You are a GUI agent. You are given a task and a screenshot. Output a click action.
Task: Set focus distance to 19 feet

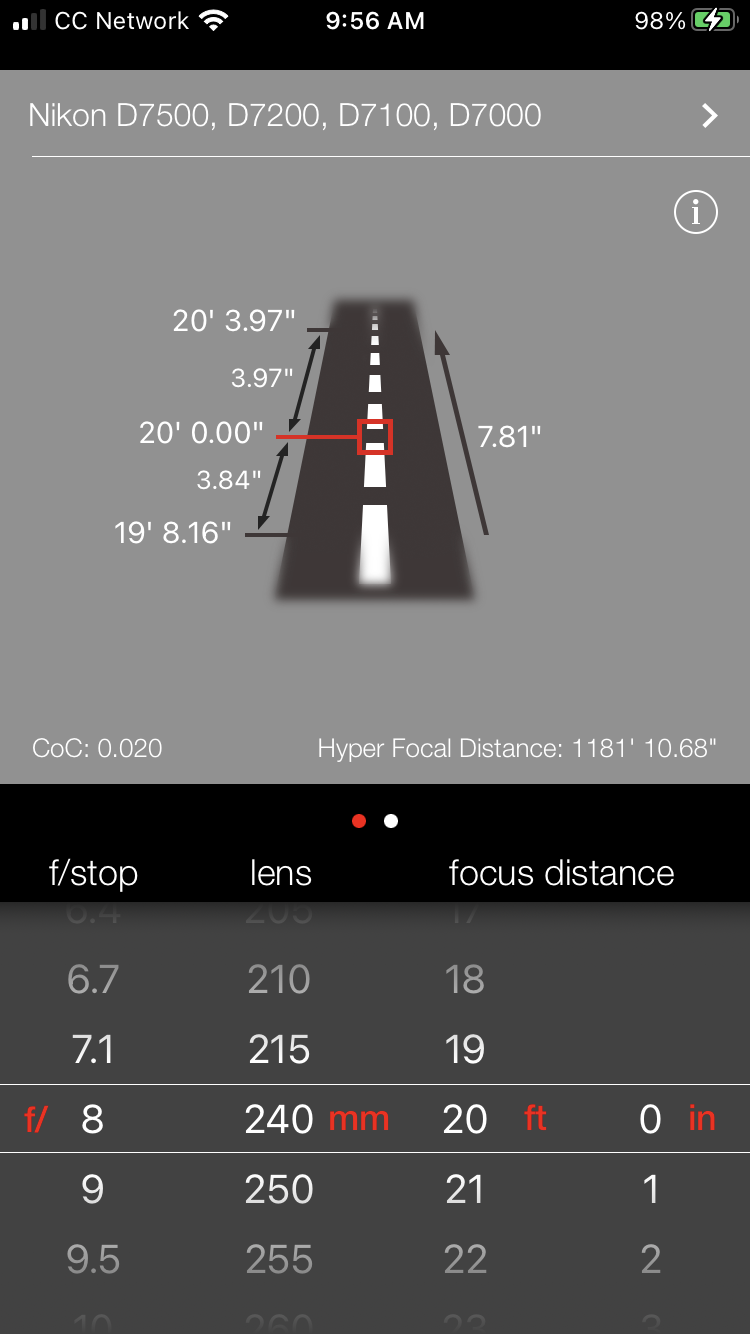(x=465, y=1050)
